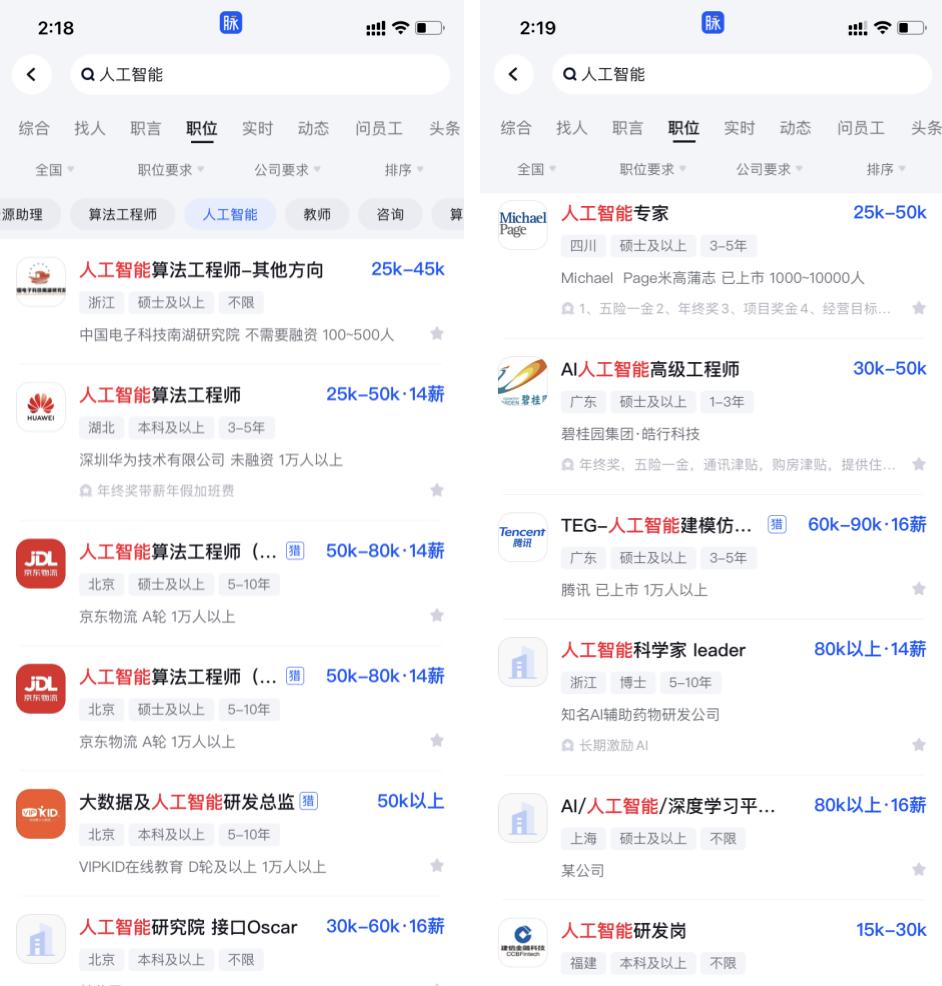Open the Huawei 人工智能算法工程师 job
942x986 pixels.
[x=160, y=395]
